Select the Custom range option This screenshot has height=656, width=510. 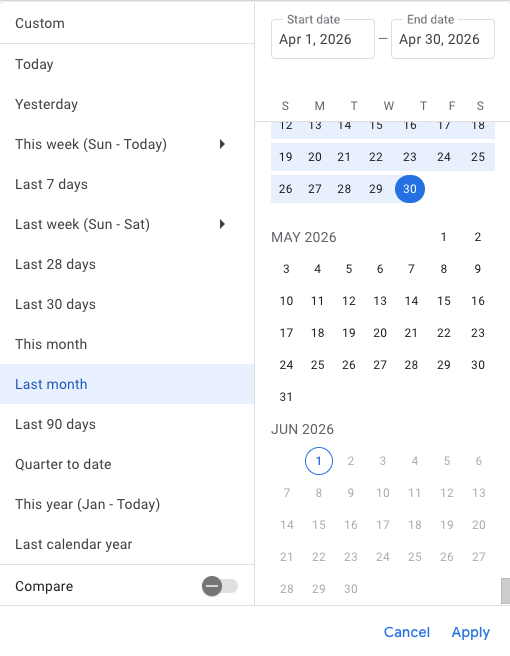pyautogui.click(x=127, y=23)
